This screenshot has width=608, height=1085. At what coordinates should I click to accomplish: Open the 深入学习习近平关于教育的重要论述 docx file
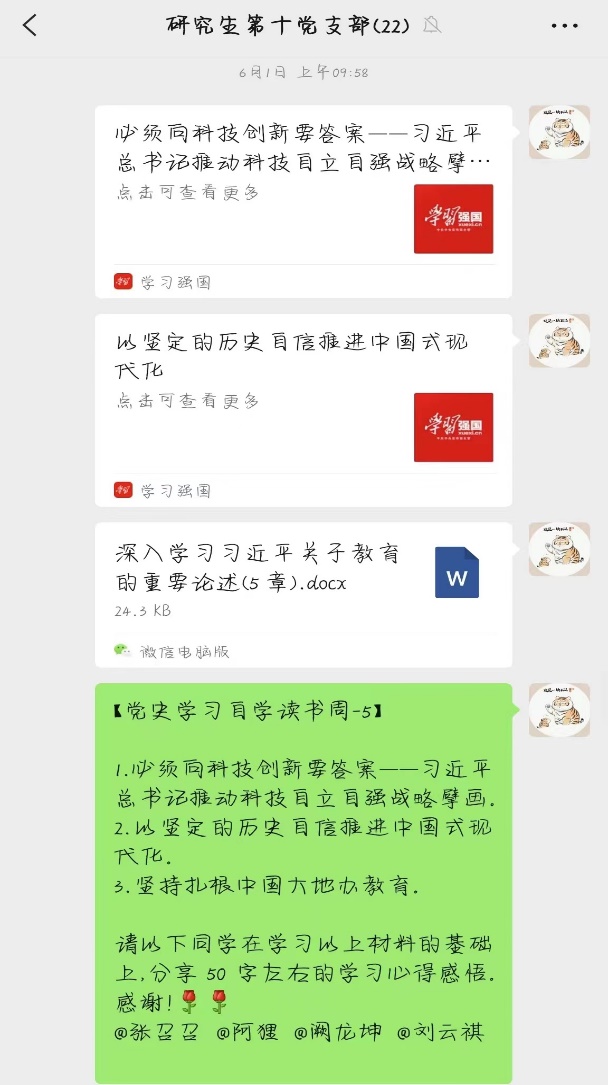click(x=303, y=582)
